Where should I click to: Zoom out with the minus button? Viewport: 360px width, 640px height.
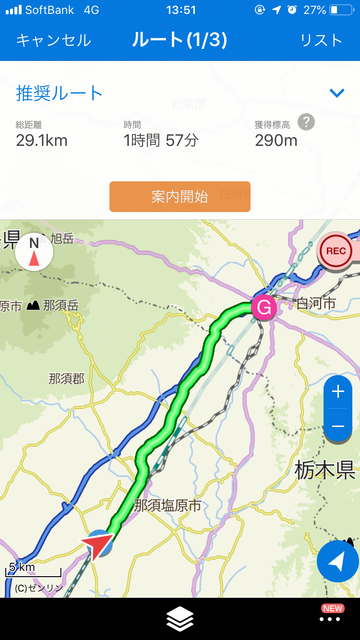pyautogui.click(x=338, y=426)
